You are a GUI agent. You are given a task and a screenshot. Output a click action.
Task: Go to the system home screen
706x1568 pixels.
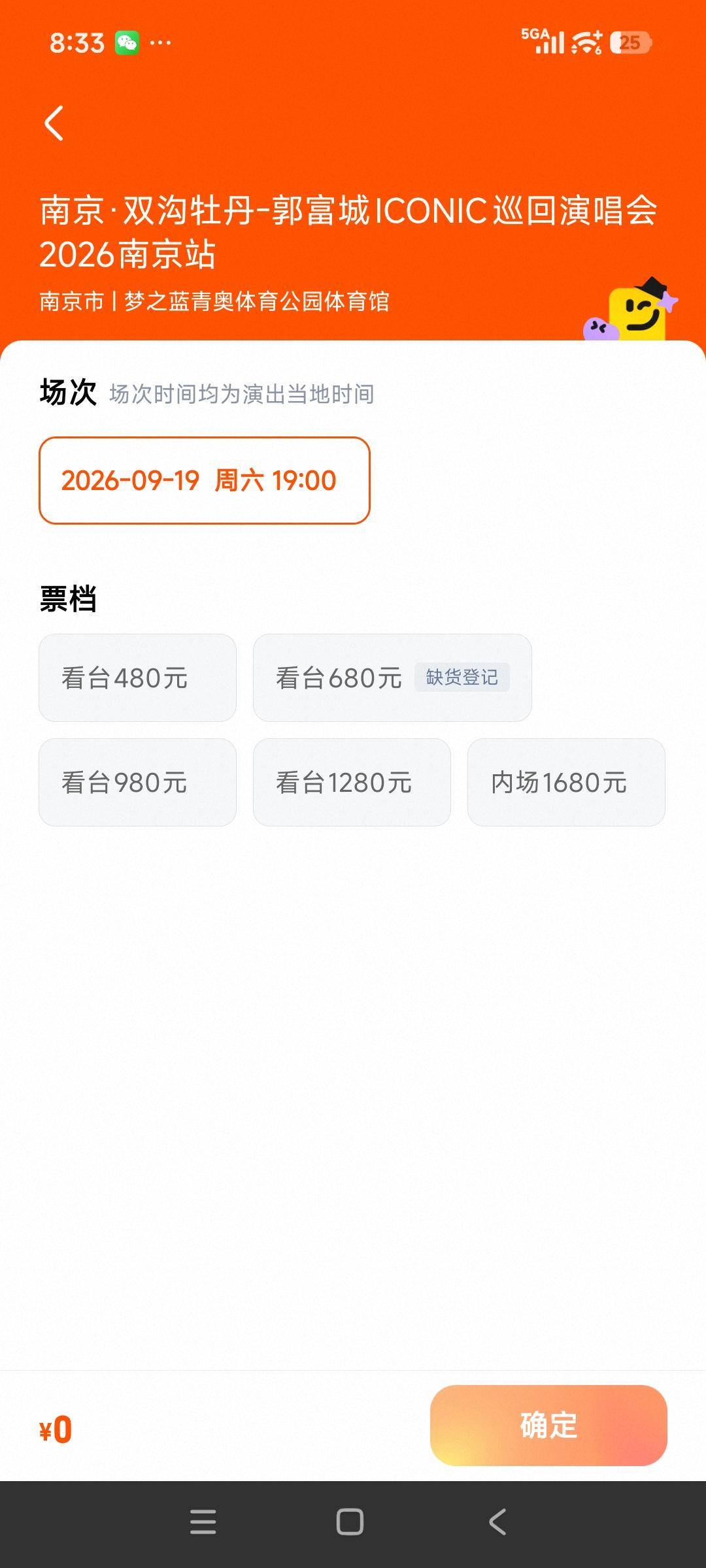(350, 1522)
